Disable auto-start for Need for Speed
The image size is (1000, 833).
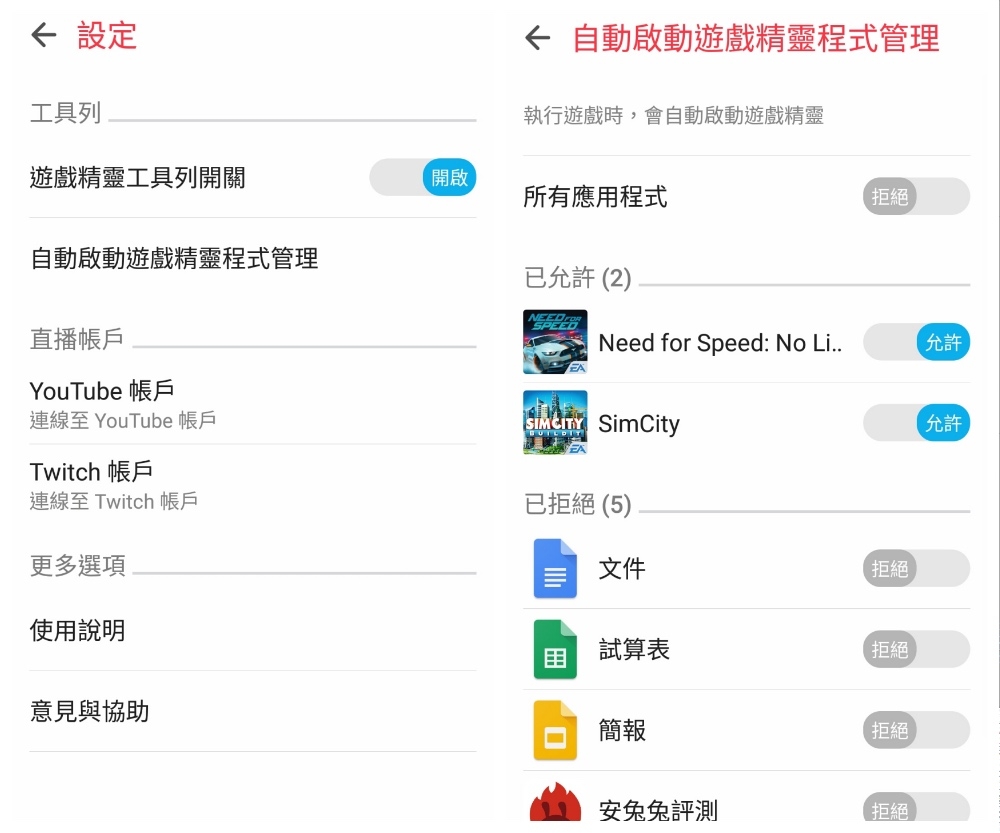click(x=915, y=343)
